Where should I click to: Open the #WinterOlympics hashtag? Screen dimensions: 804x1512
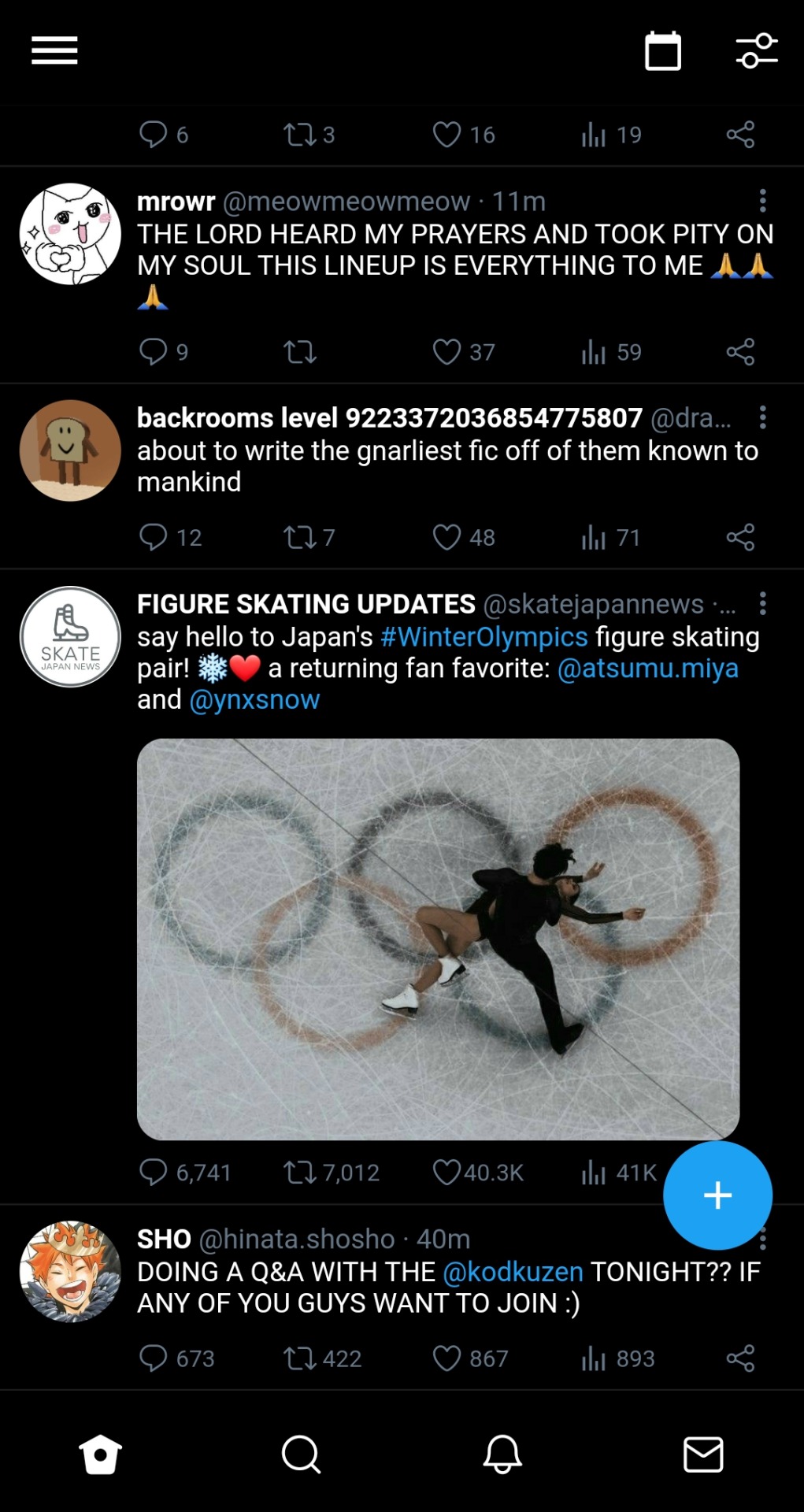[x=484, y=636]
